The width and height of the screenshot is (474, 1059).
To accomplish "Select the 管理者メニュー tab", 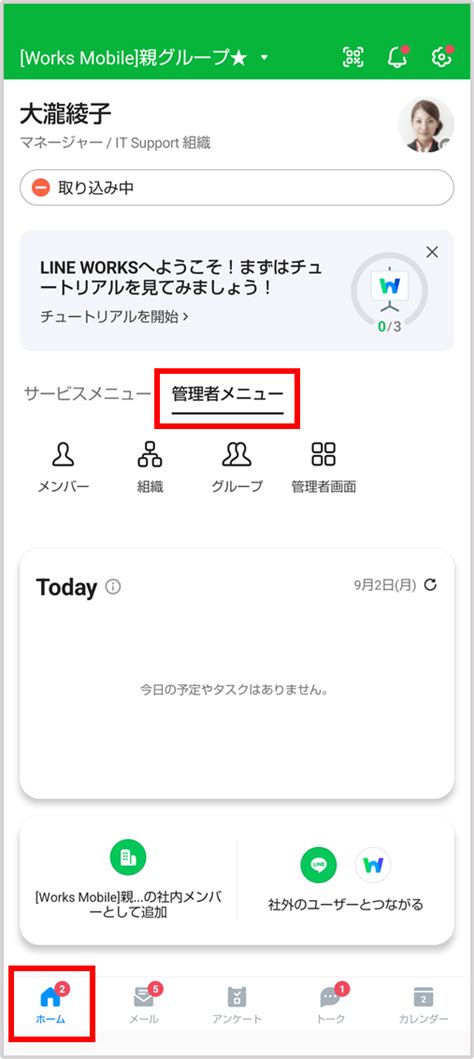I will pyautogui.click(x=228, y=395).
